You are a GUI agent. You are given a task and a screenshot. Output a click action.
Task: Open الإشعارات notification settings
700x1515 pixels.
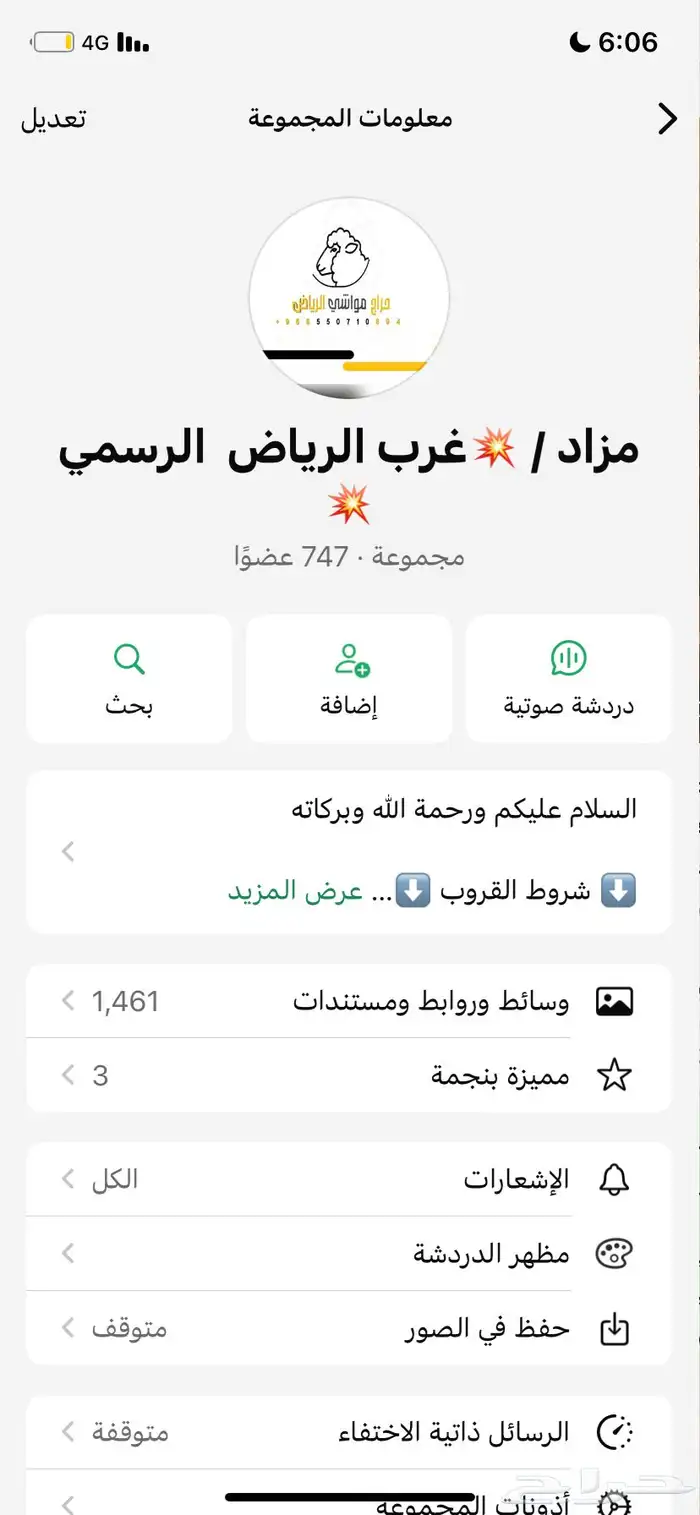pyautogui.click(x=349, y=1180)
